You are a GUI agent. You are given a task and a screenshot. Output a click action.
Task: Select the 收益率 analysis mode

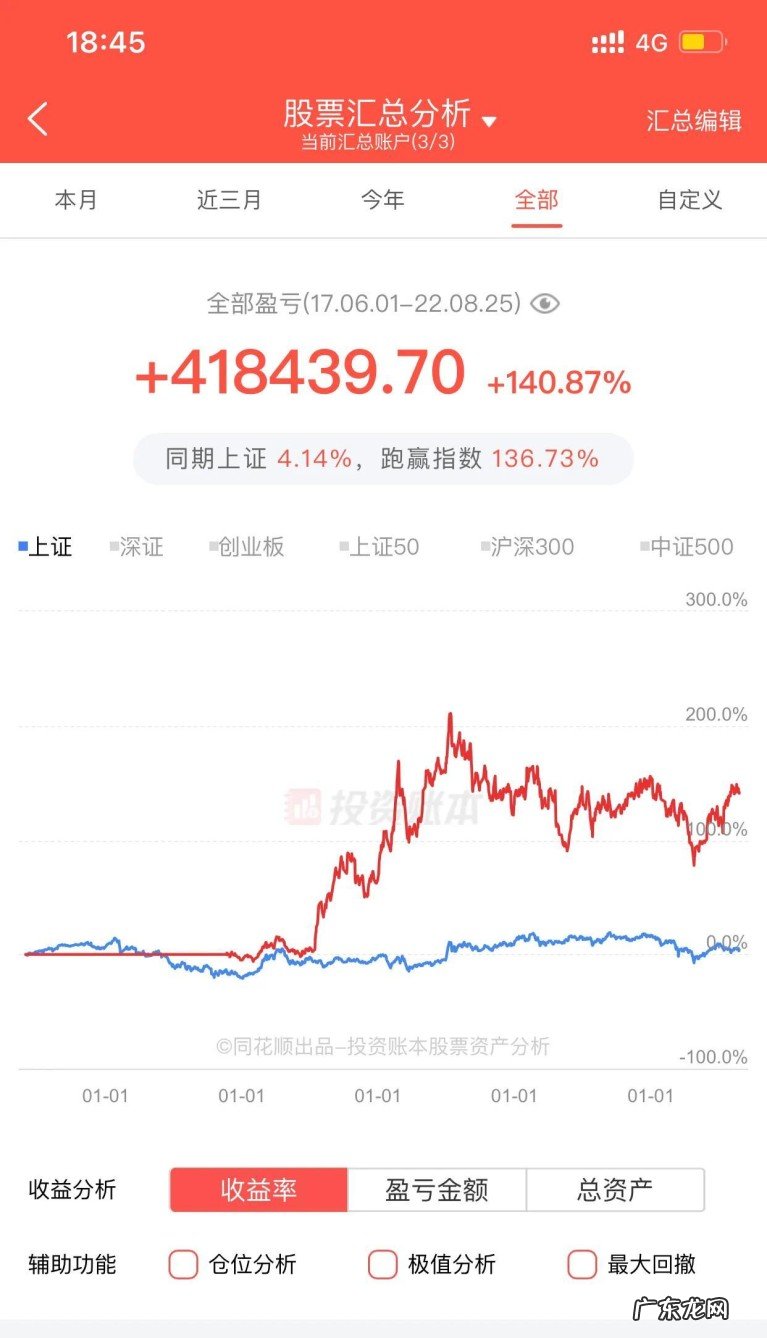coord(259,1189)
